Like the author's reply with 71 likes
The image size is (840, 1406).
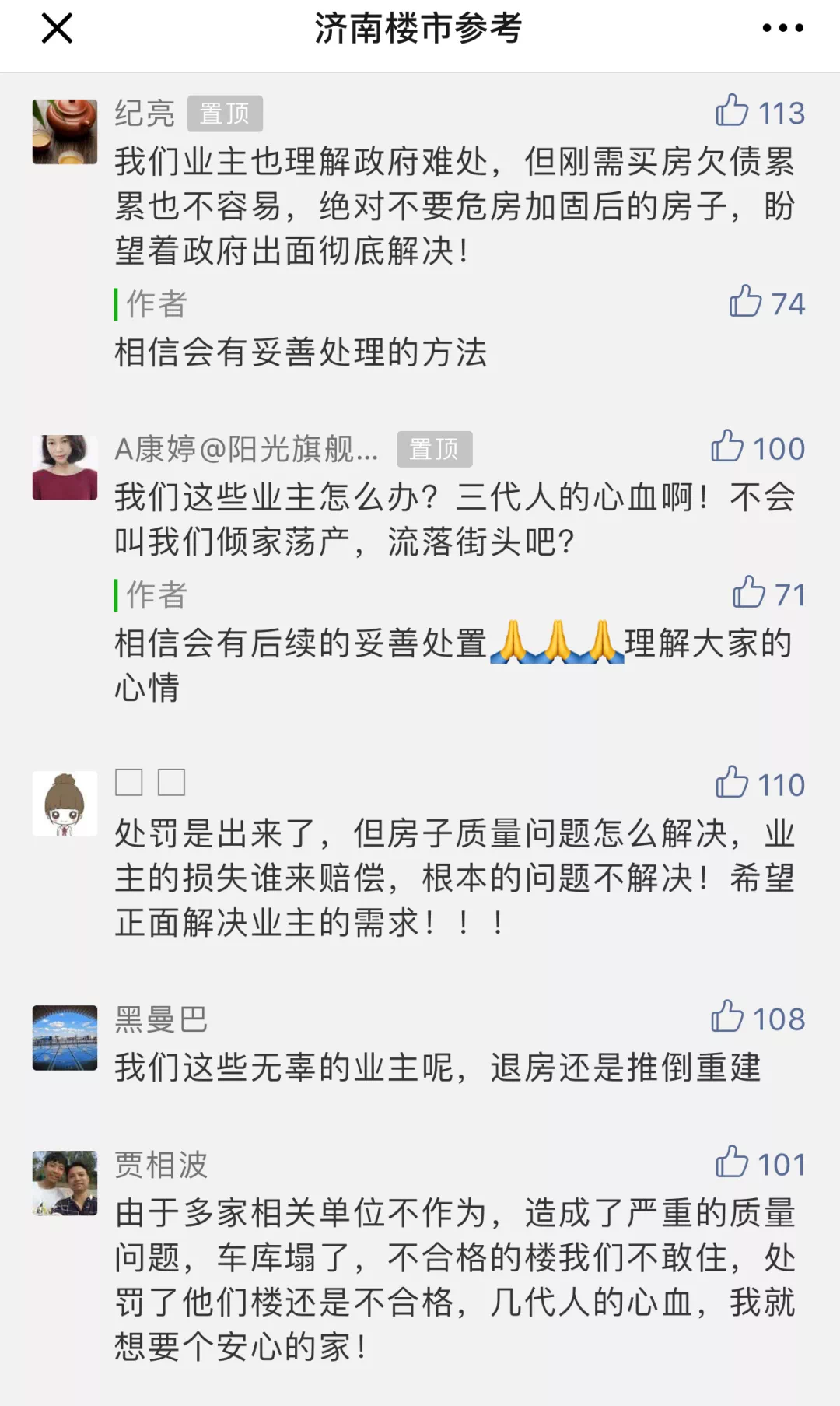coord(748,593)
